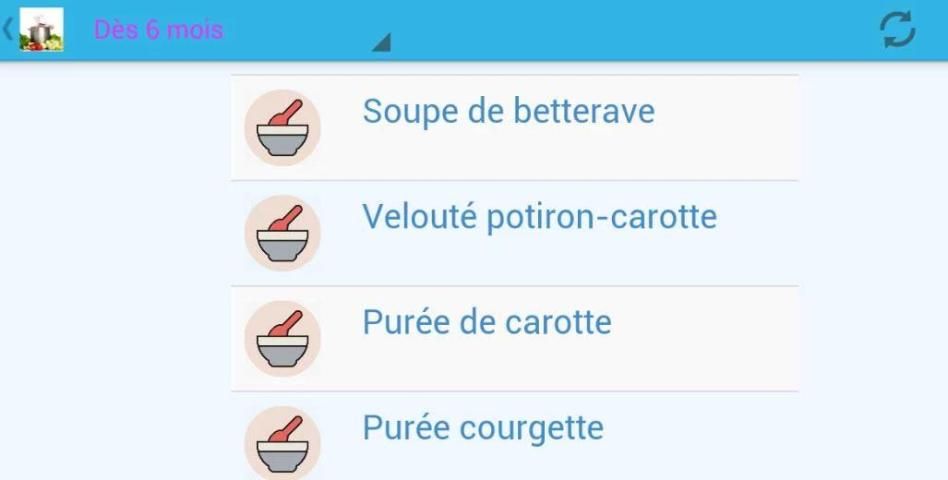
Task: Select the Purée de carotte recipe
Action: 514,339
